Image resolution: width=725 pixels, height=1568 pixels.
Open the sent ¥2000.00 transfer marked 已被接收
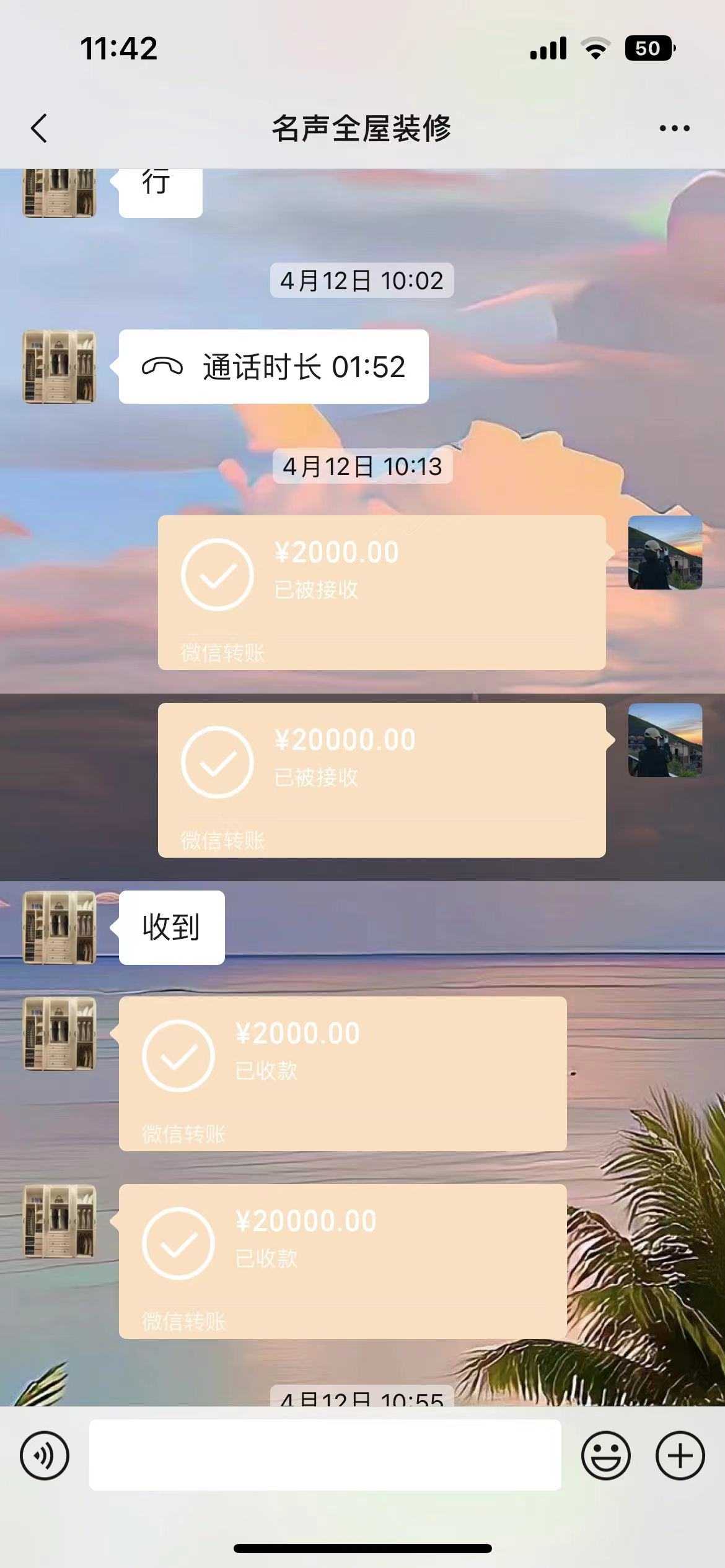381,592
